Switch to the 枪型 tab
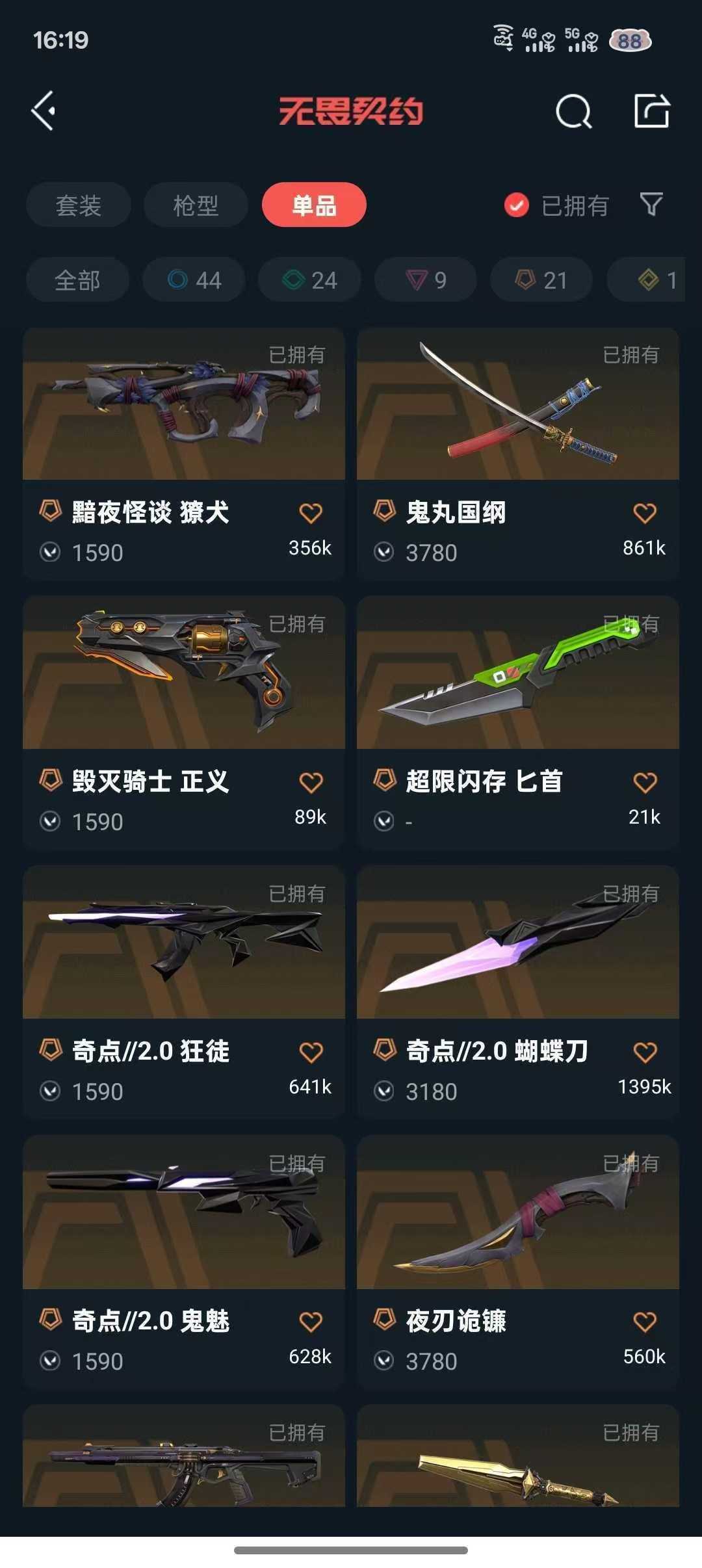Image resolution: width=702 pixels, height=1568 pixels. (196, 205)
